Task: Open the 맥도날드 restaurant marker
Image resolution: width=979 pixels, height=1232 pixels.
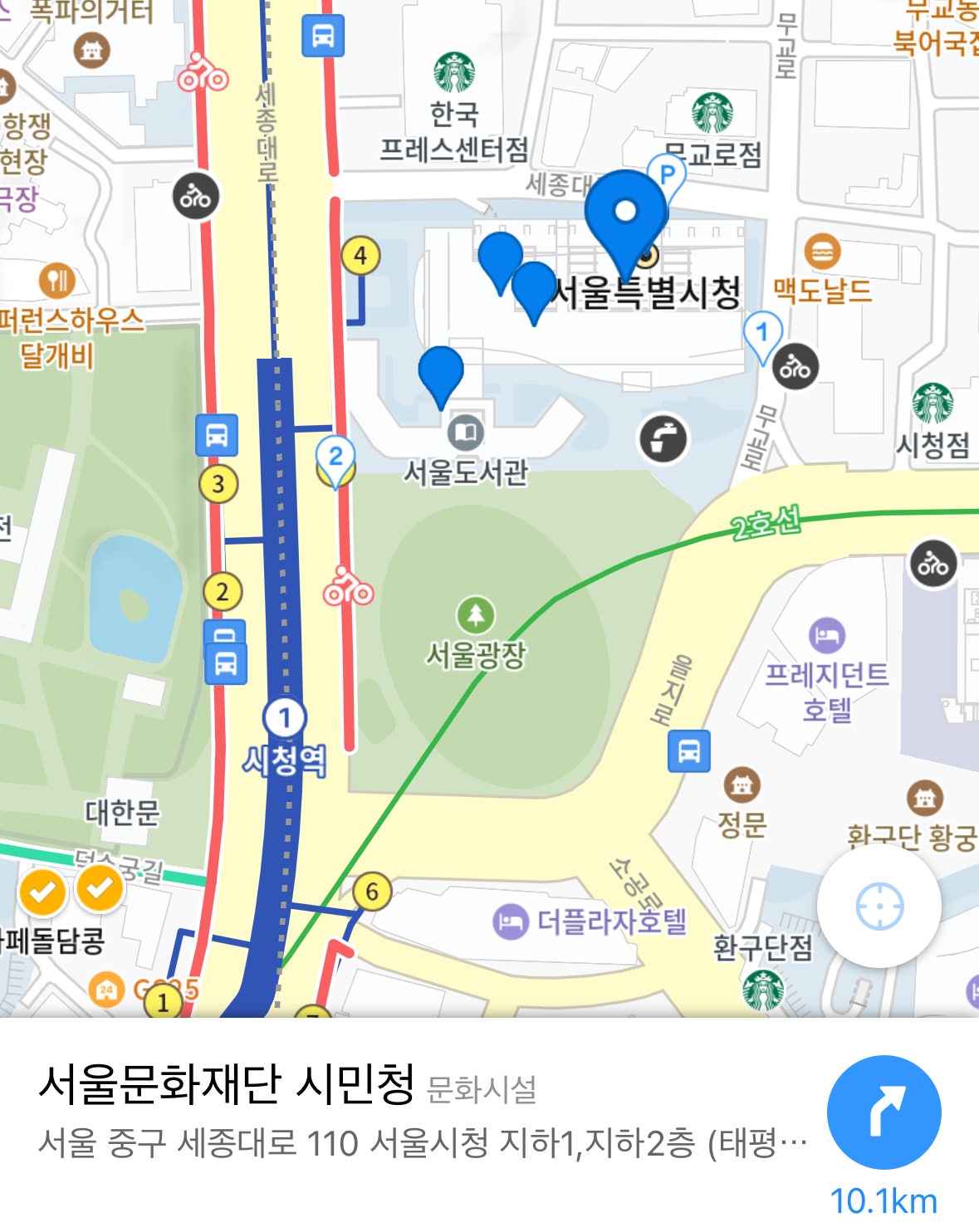Action: pos(821,252)
